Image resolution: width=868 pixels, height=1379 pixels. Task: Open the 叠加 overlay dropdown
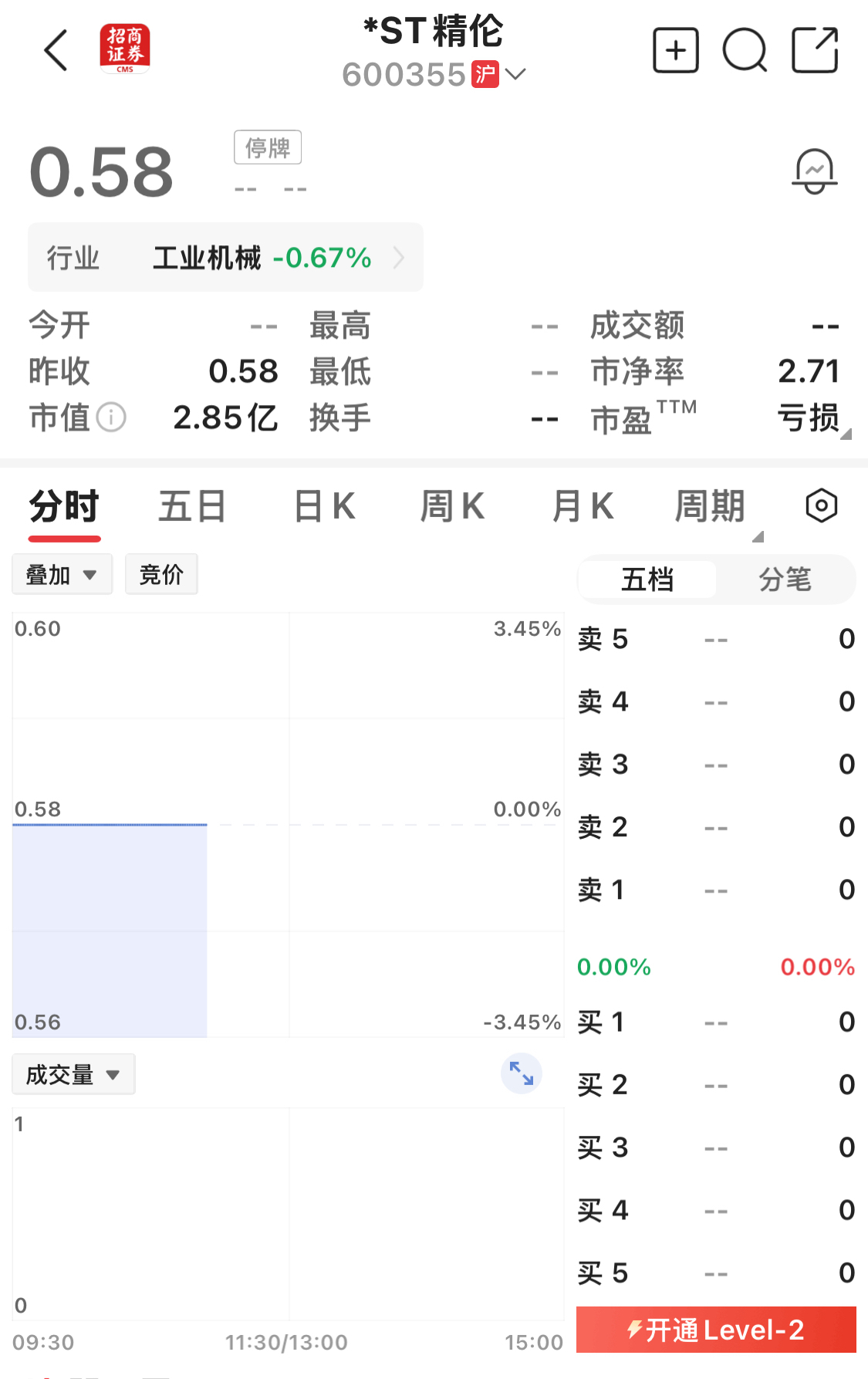tap(62, 574)
